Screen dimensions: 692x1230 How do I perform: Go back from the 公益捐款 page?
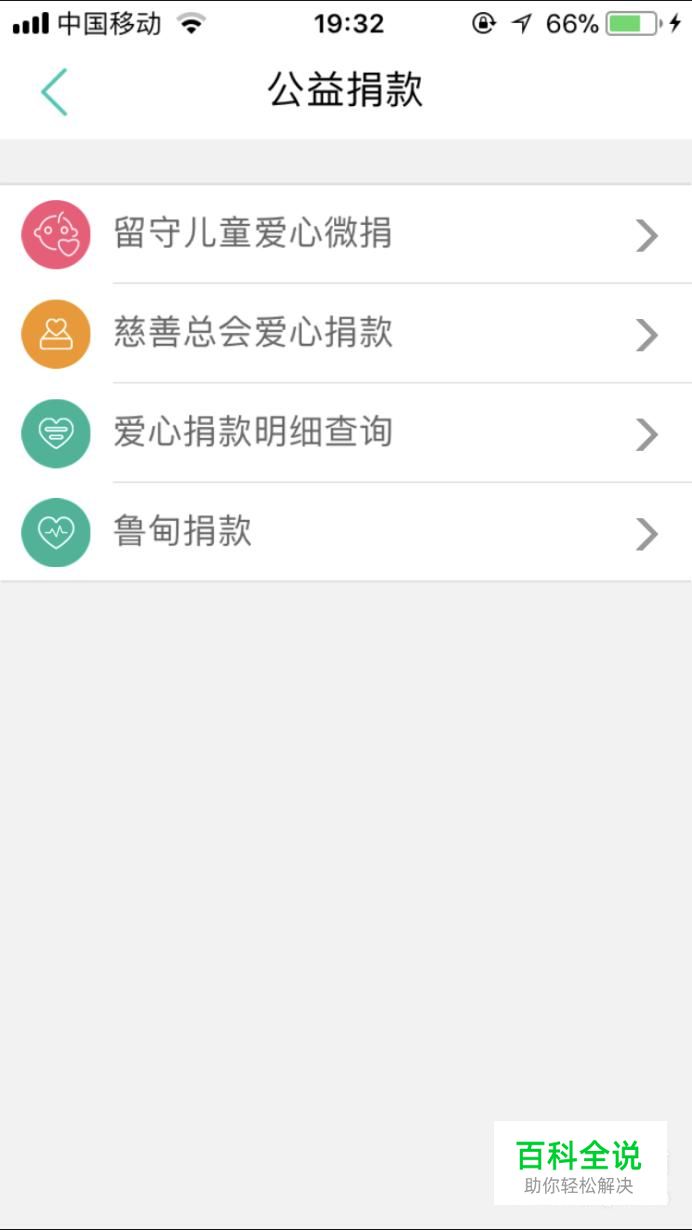(x=54, y=92)
